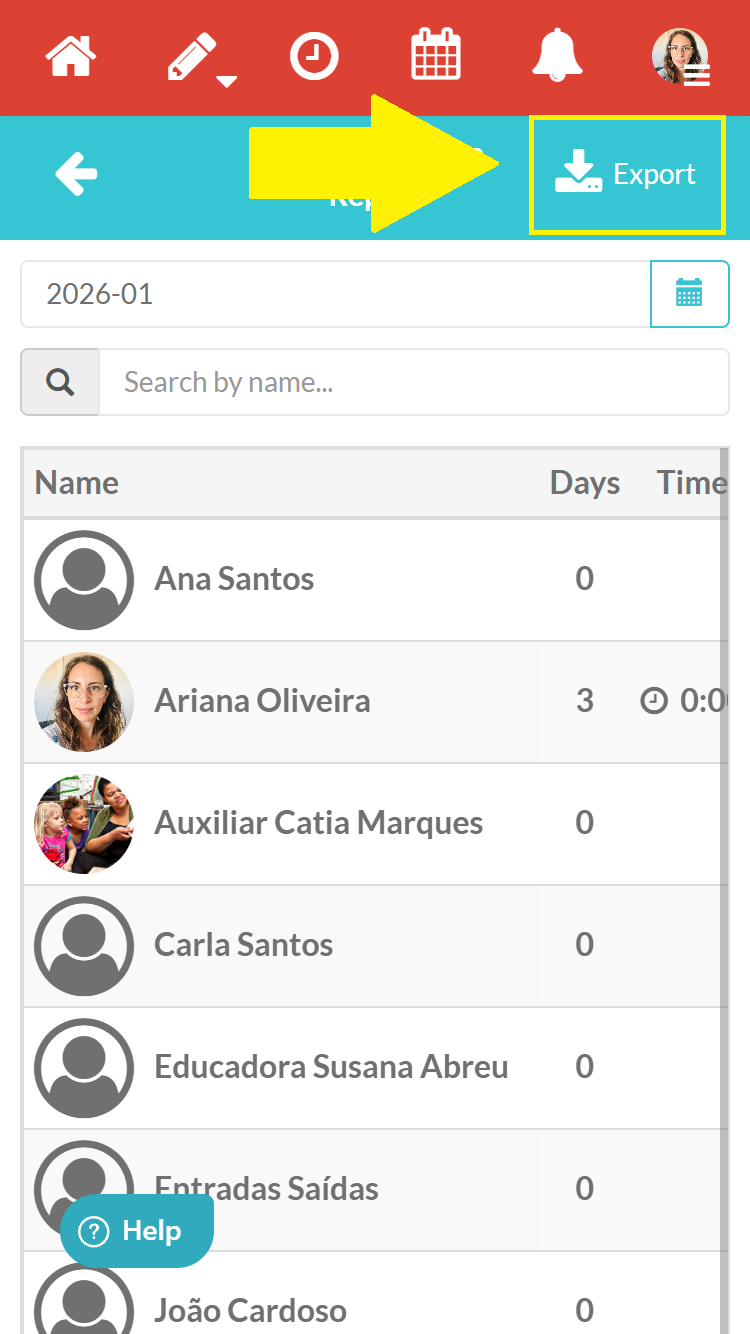Go back with the left arrow

[x=76, y=175]
